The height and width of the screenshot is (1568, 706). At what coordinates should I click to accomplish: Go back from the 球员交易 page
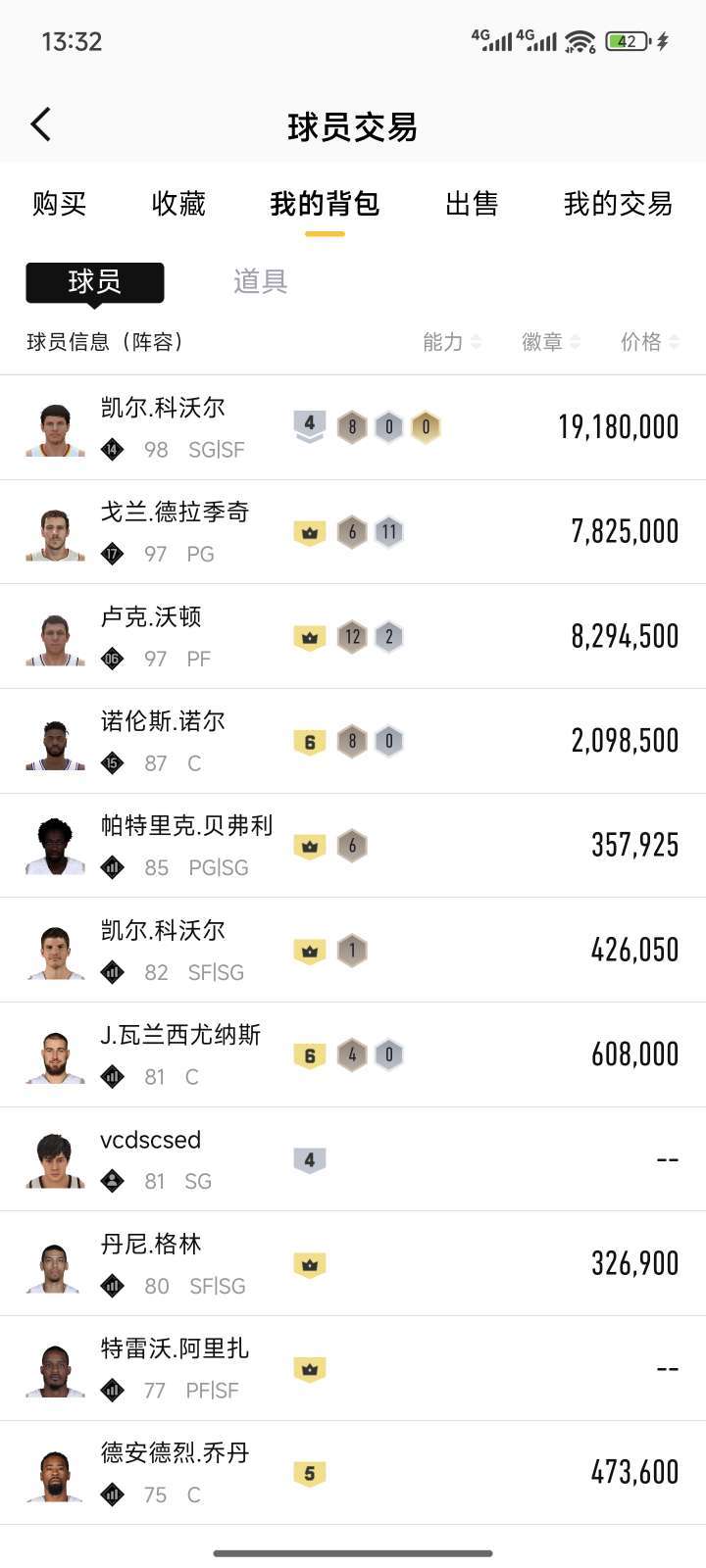point(41,124)
